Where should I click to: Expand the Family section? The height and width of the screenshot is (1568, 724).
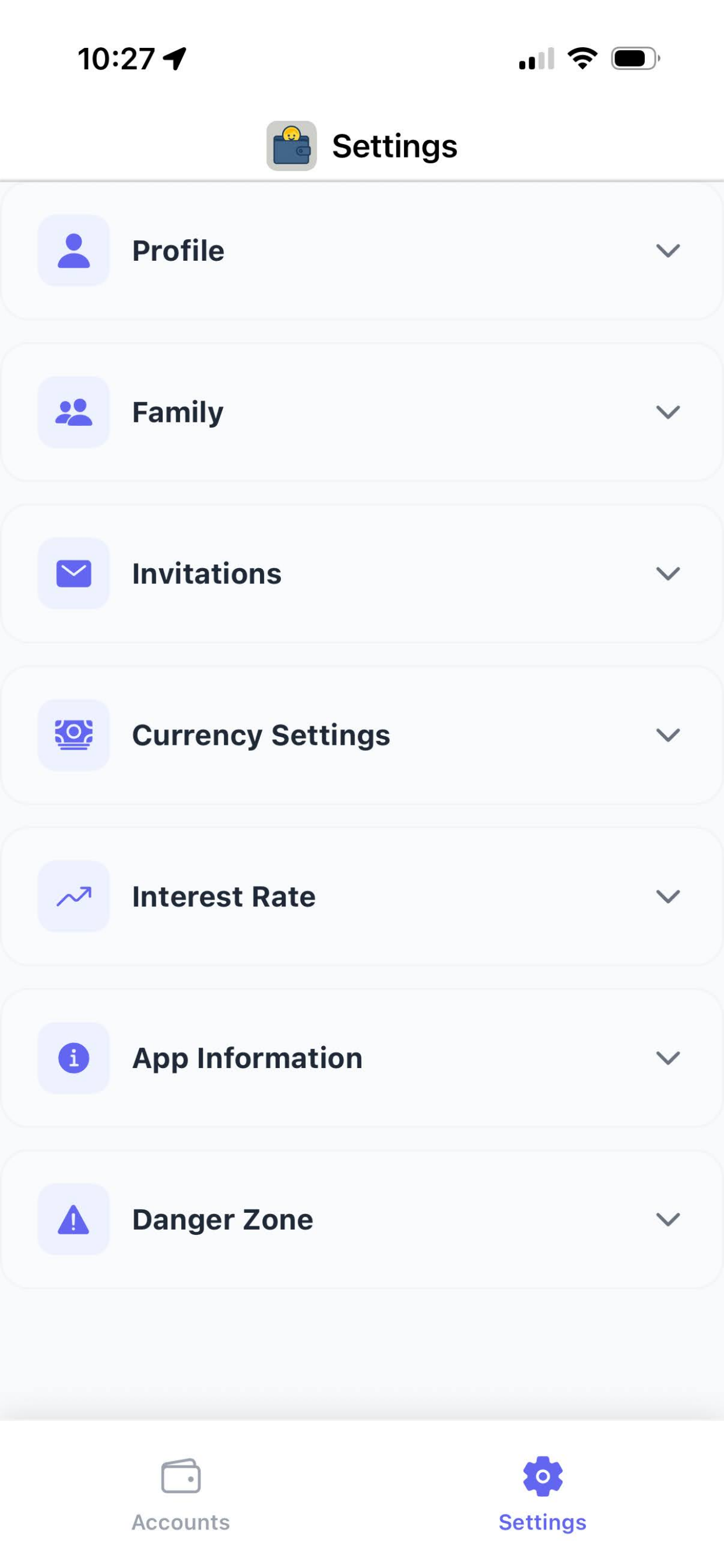tap(668, 411)
